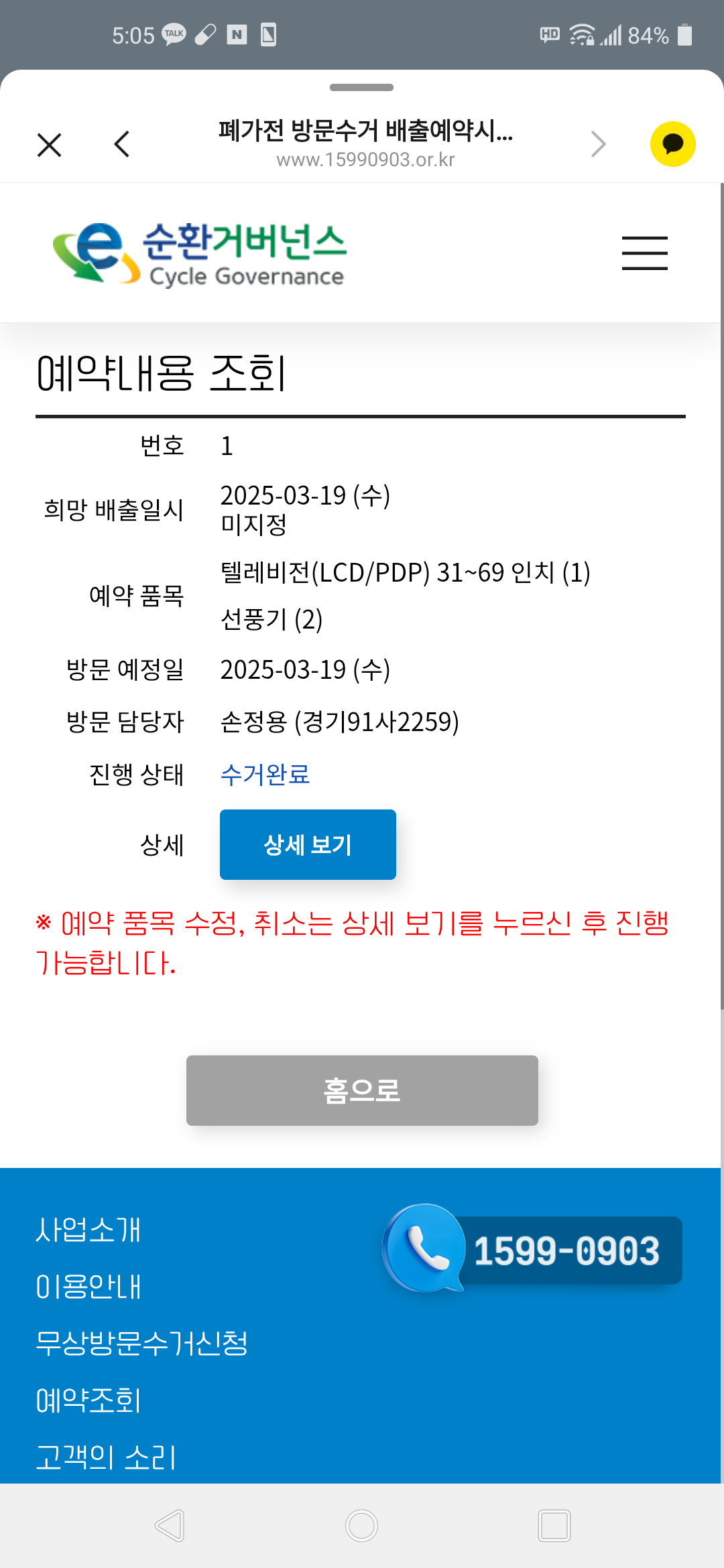
Task: Open the 이용안내 footer link
Action: click(x=88, y=1287)
